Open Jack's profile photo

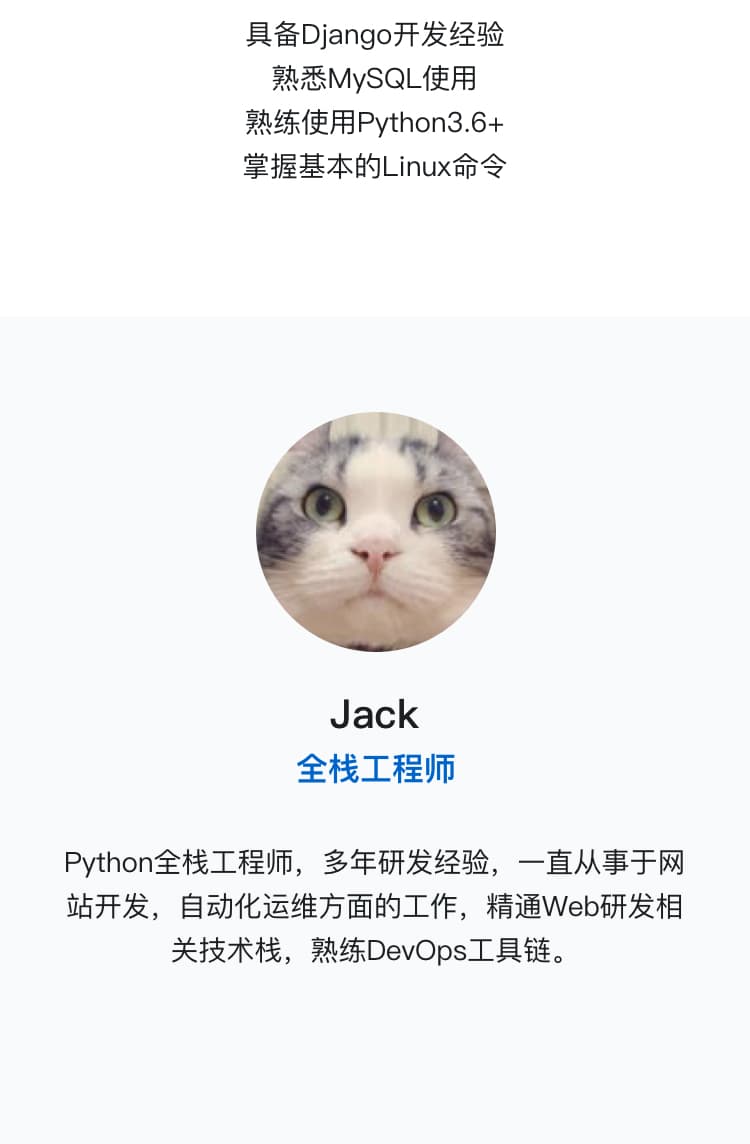tap(375, 531)
